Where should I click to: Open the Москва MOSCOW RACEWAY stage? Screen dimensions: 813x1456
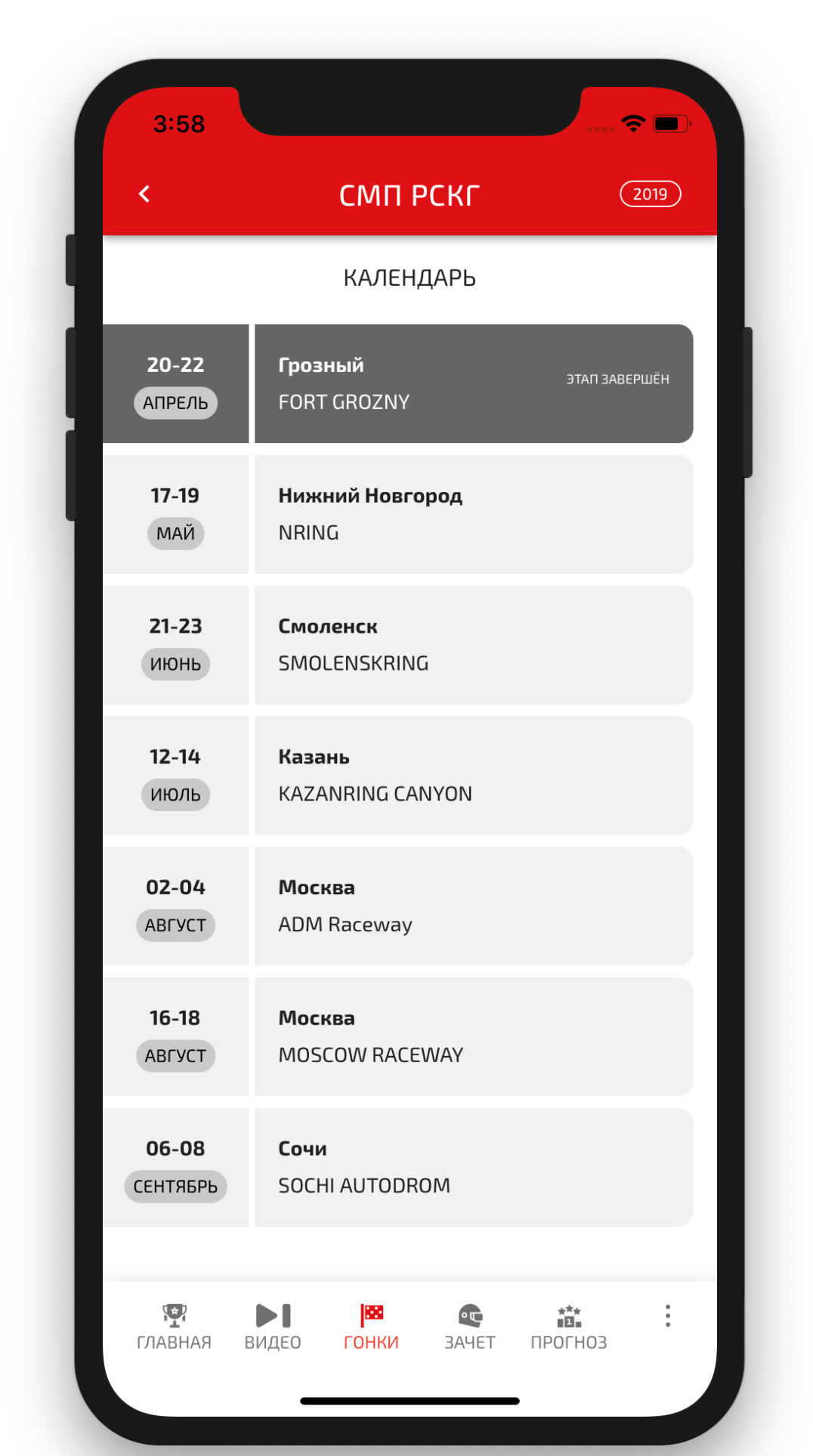point(473,1036)
